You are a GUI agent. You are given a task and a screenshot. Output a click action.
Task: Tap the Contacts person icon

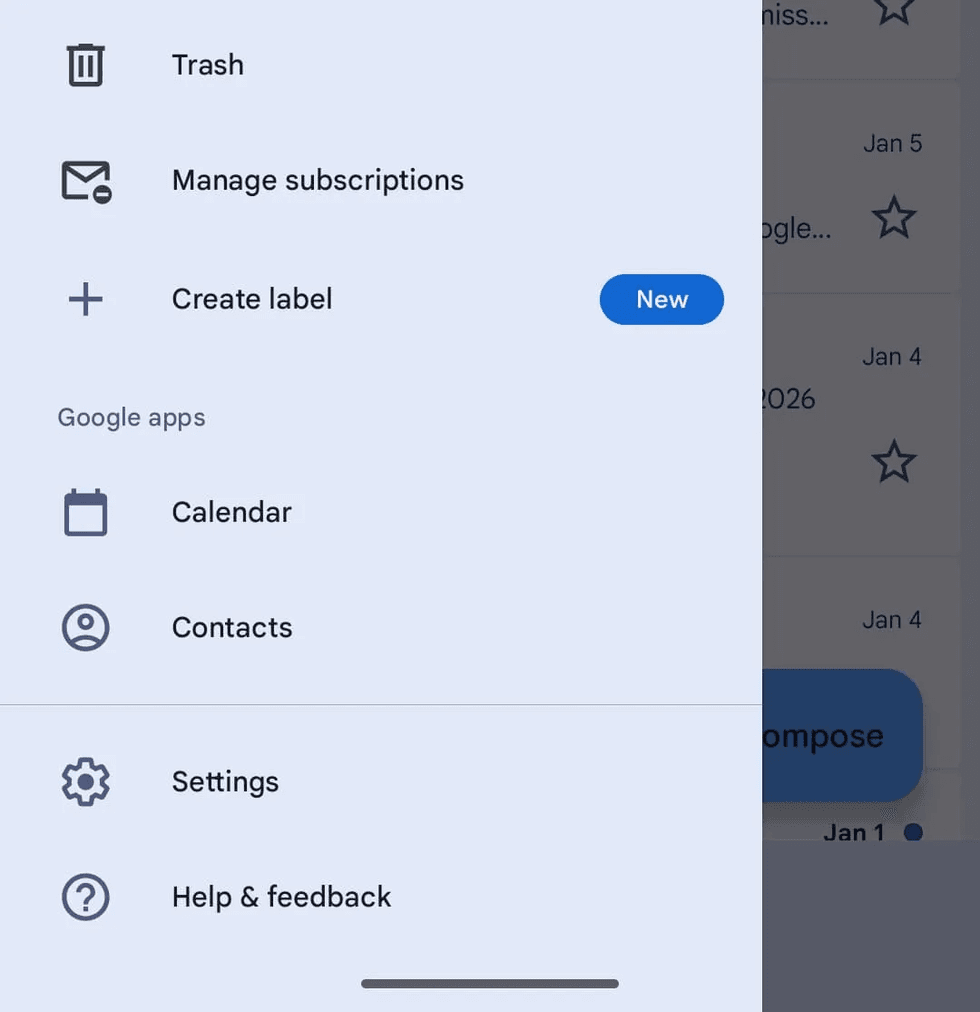85,627
